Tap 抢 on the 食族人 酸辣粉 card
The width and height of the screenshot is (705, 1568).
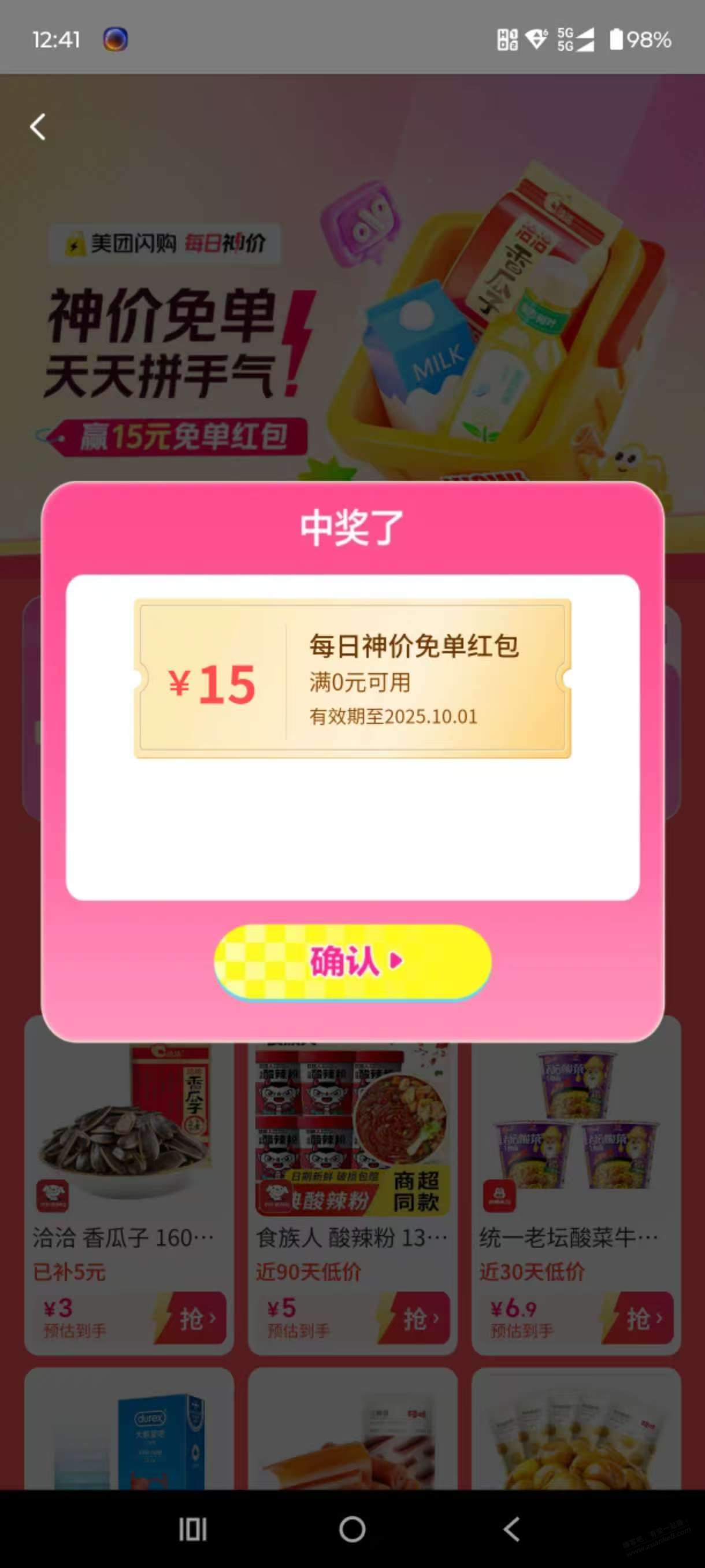[x=418, y=1318]
